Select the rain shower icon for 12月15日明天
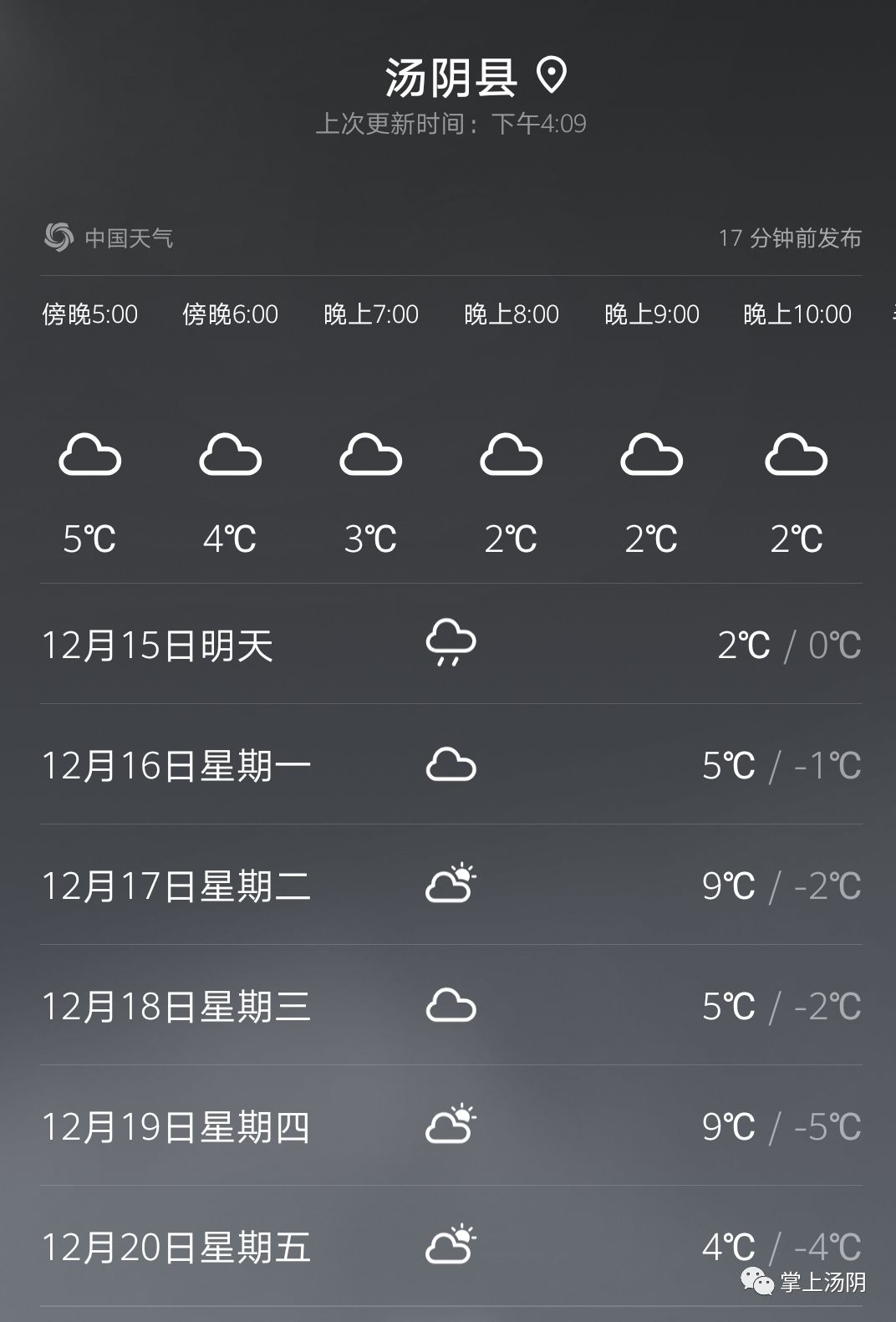 point(450,642)
